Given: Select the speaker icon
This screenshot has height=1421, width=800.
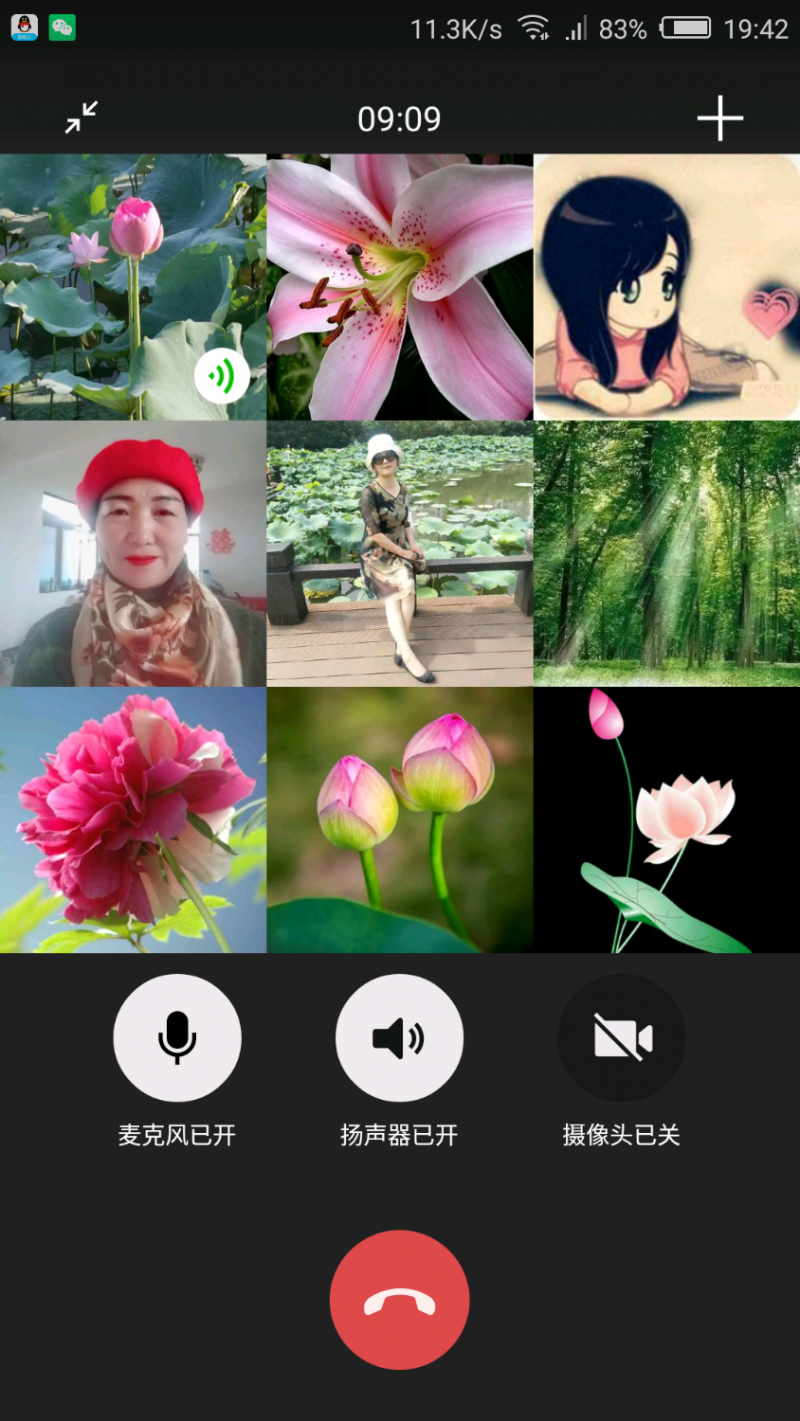Looking at the screenshot, I should [399, 1038].
